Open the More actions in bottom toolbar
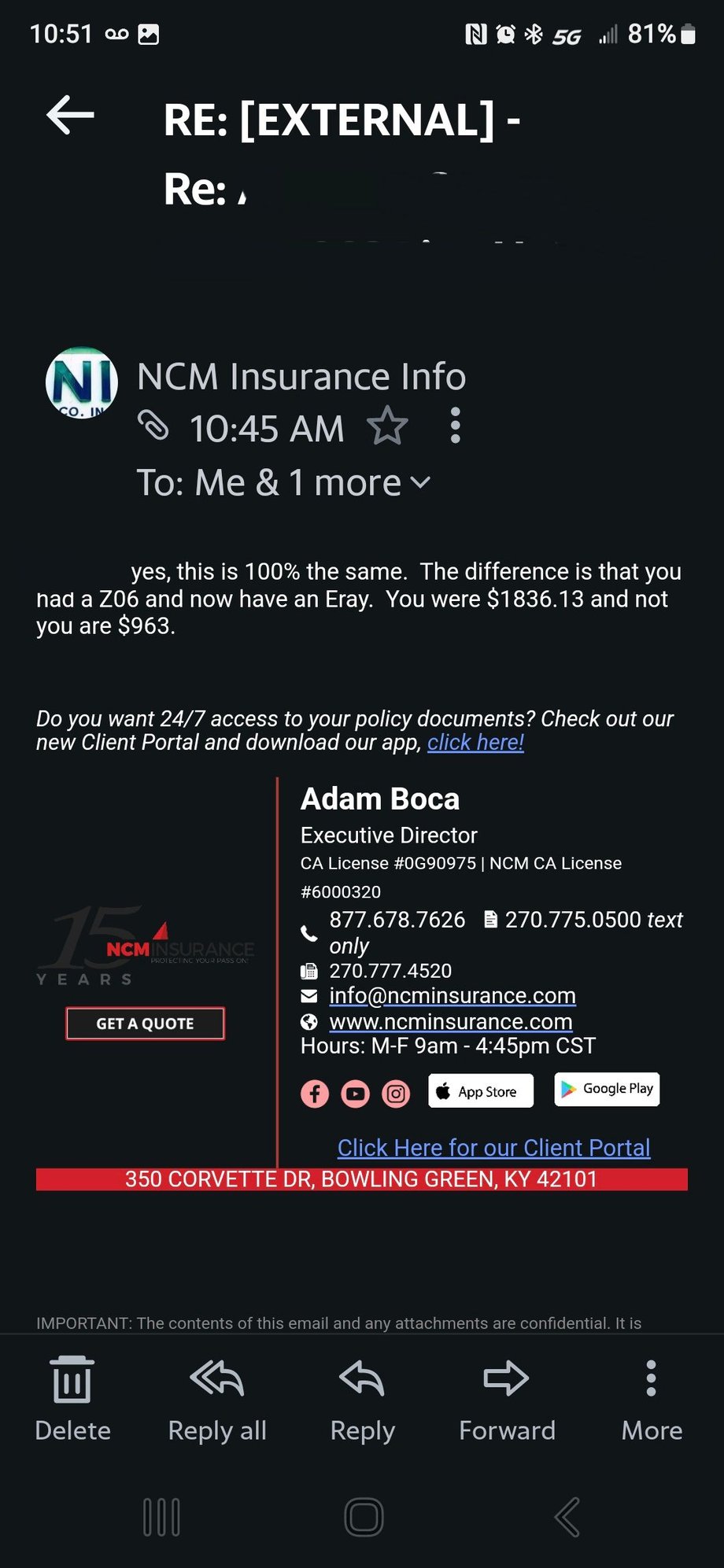The width and height of the screenshot is (724, 1568). click(x=652, y=1399)
